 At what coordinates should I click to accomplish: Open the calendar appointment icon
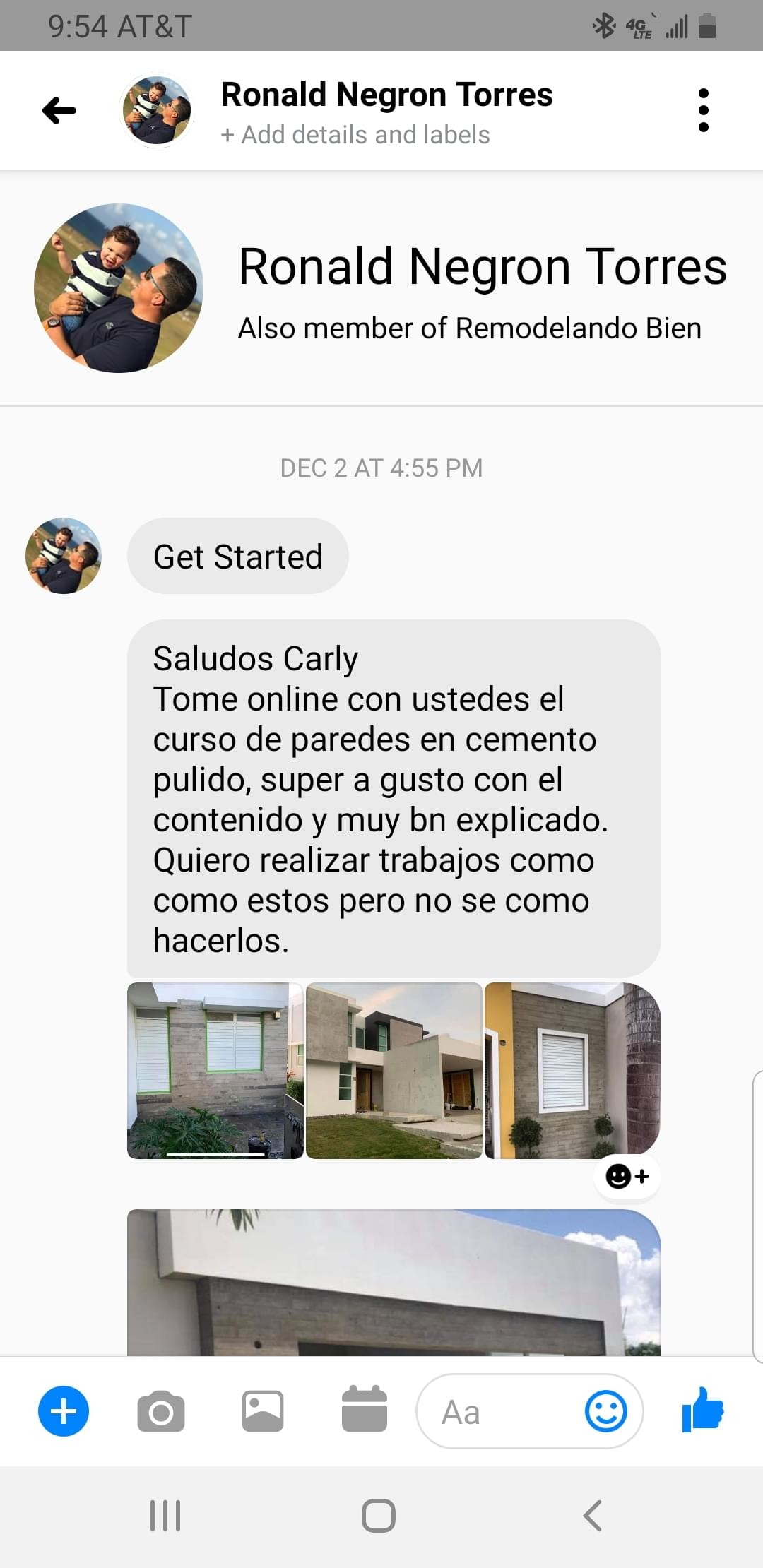(x=364, y=1410)
